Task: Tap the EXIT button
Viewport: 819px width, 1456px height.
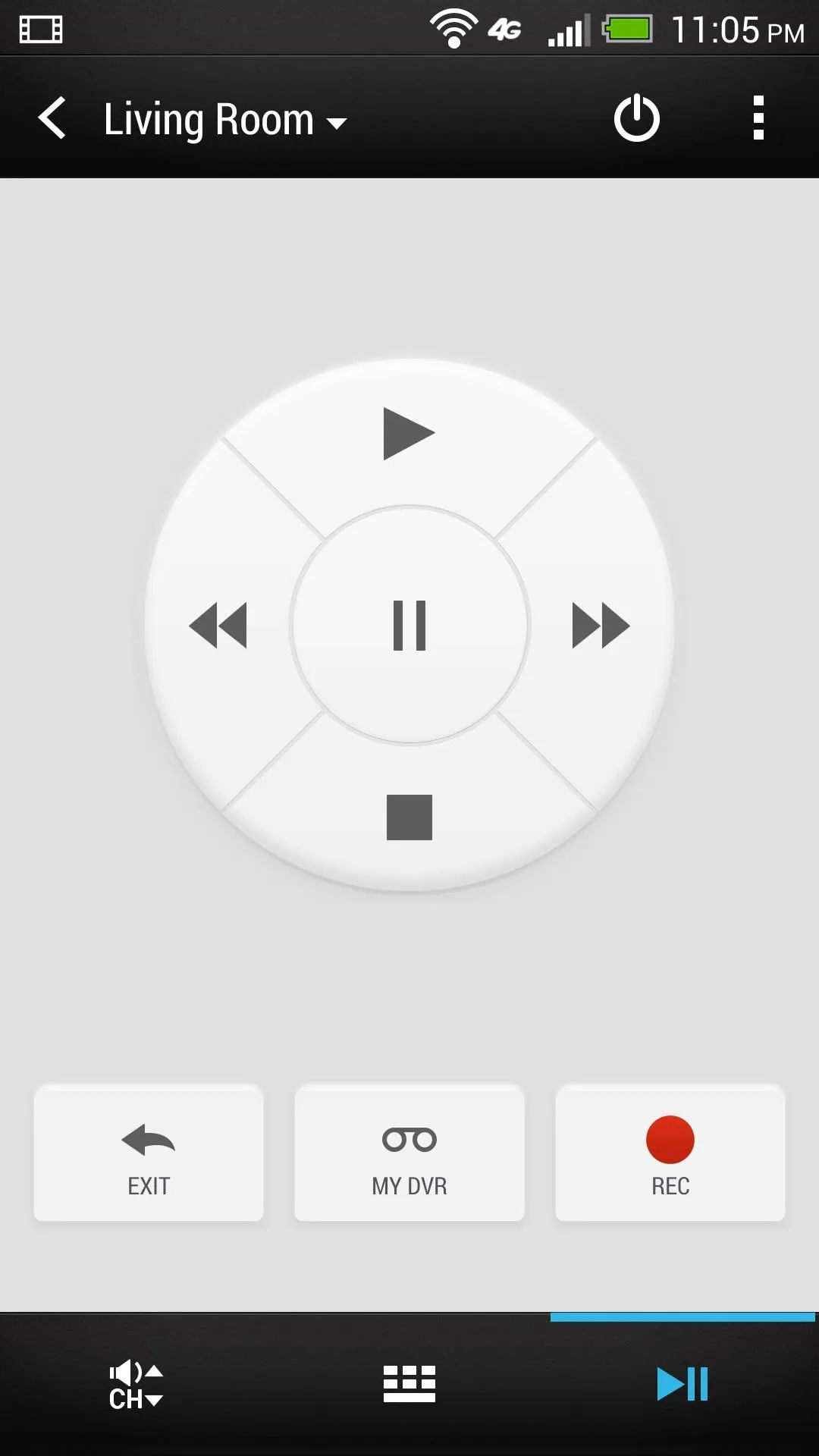Action: (149, 1153)
